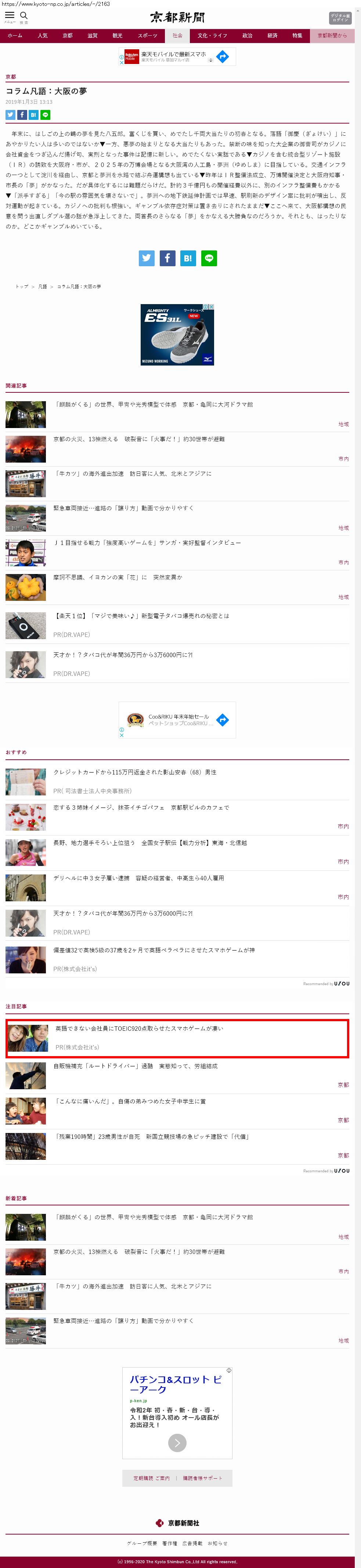
Task: Switch to the 滋賀 tab
Action: [93, 36]
